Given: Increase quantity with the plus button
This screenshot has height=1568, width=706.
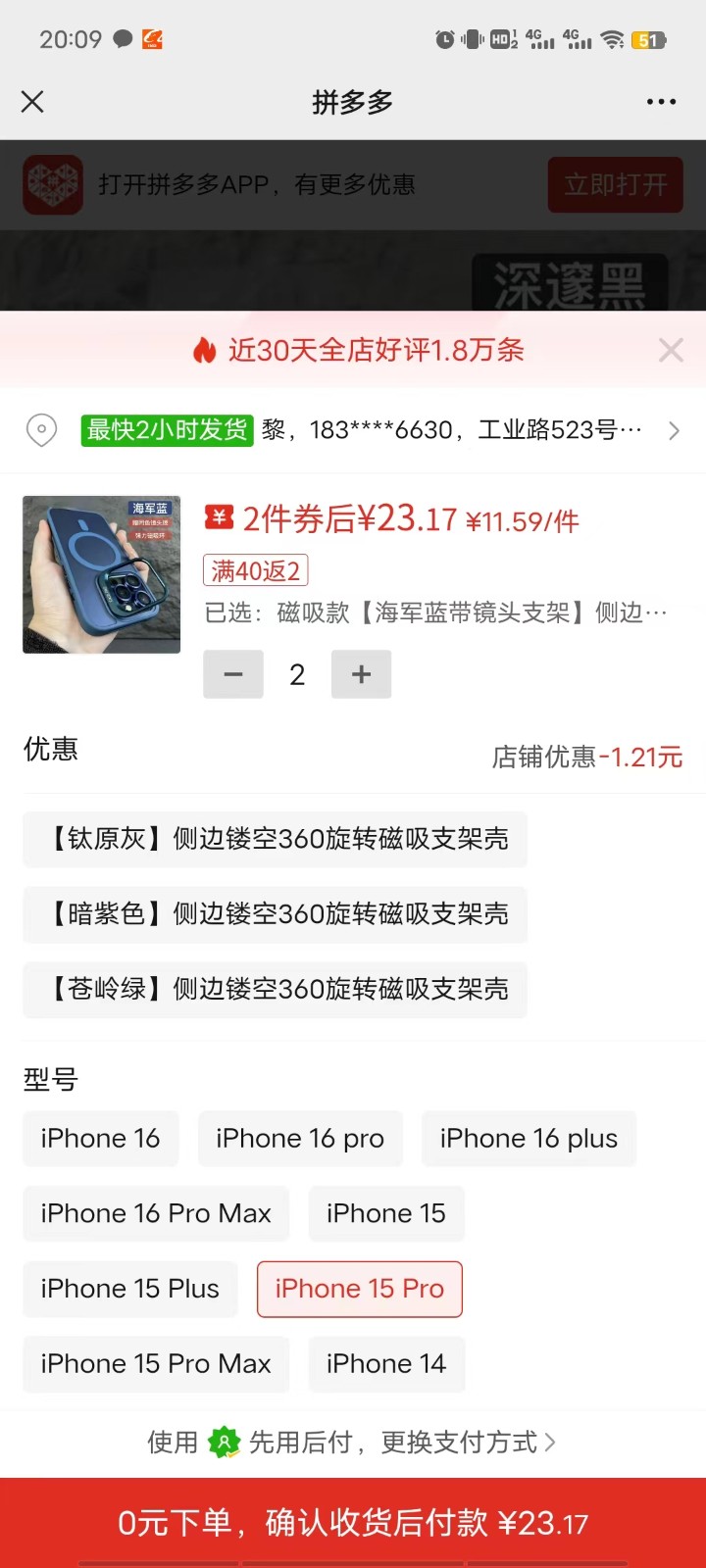Looking at the screenshot, I should point(361,674).
